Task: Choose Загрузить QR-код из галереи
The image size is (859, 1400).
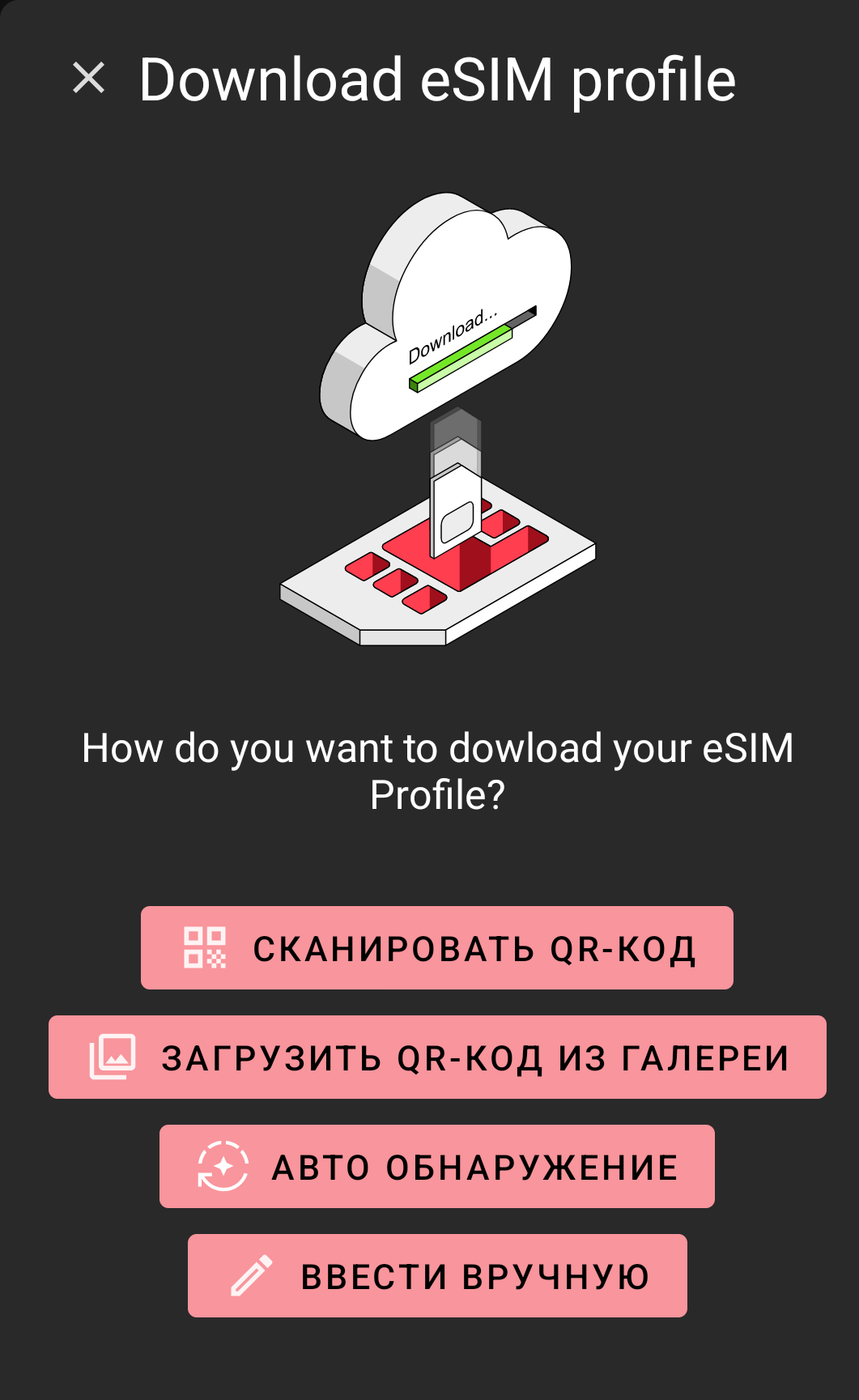Action: click(437, 1057)
